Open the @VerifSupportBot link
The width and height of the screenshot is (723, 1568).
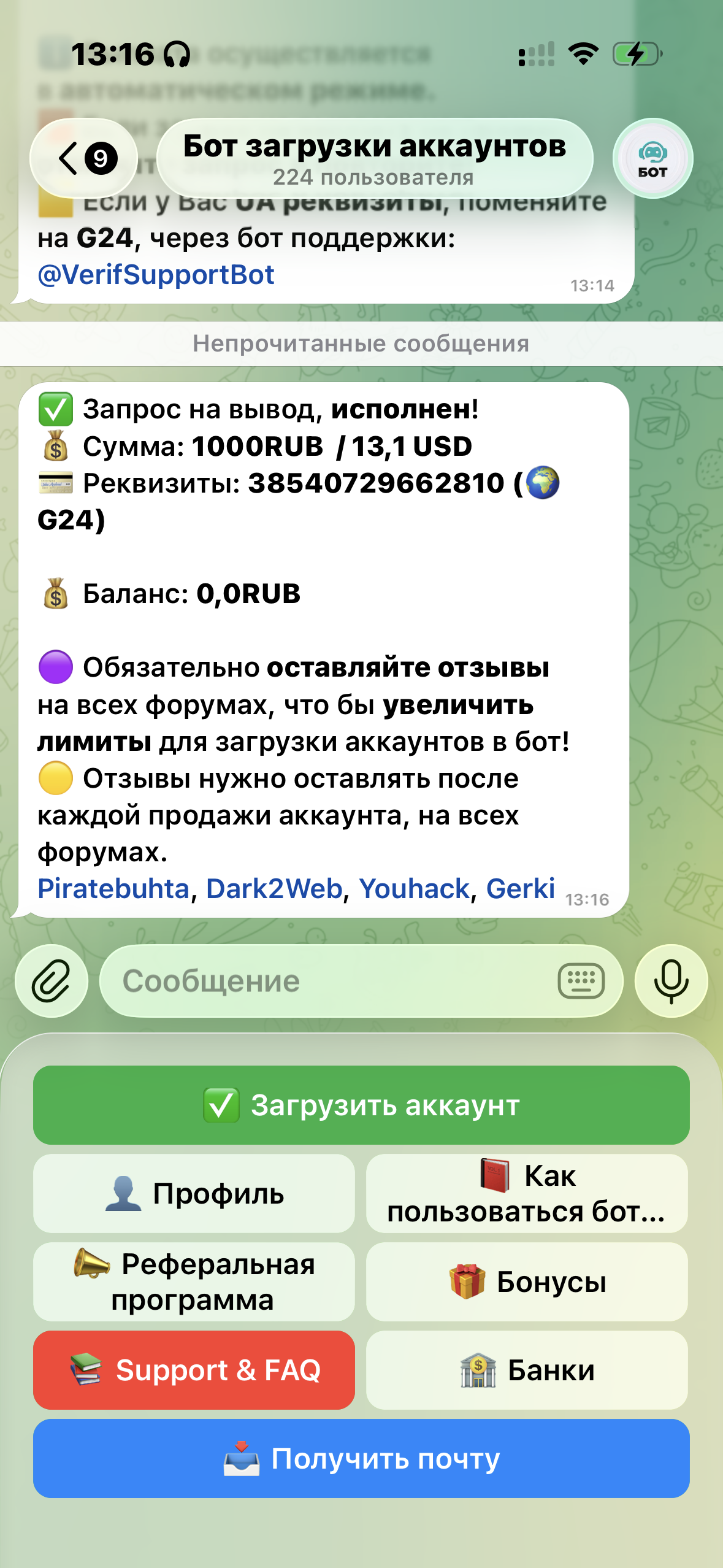[156, 275]
